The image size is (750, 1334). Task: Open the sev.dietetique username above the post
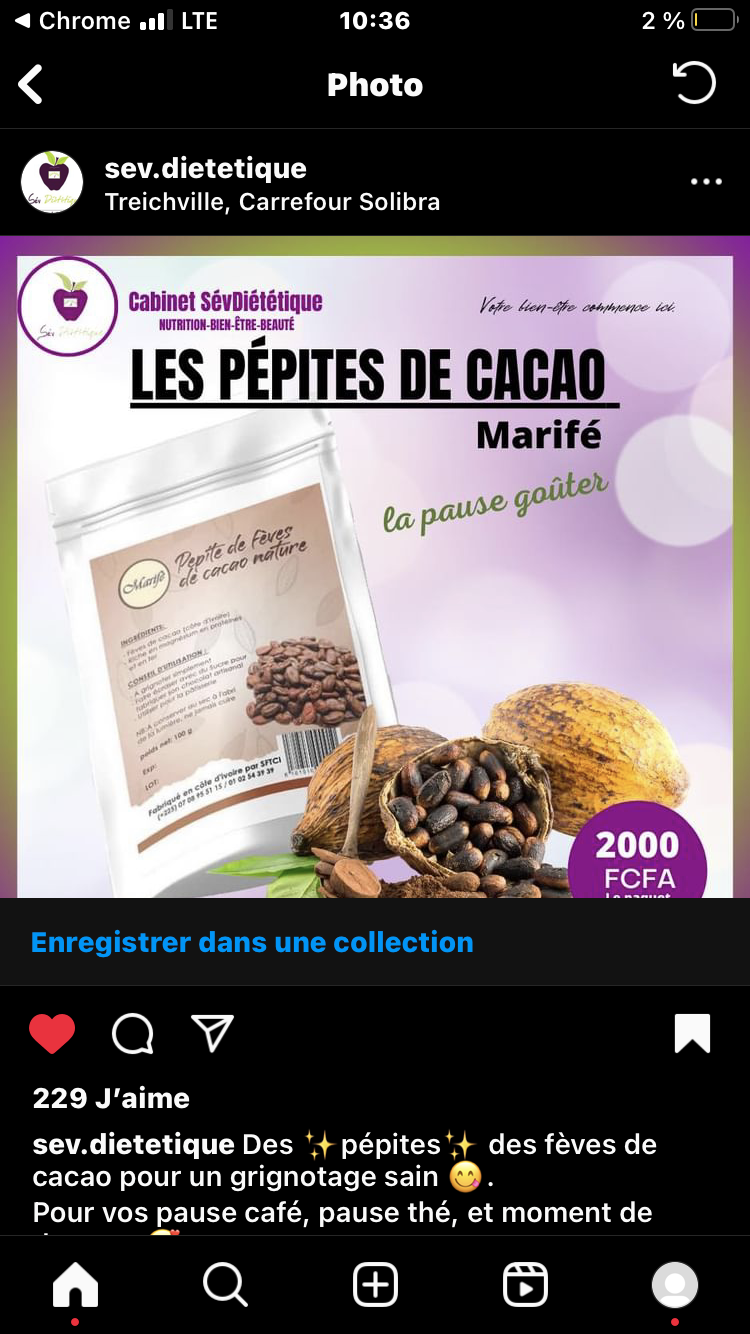coord(206,168)
